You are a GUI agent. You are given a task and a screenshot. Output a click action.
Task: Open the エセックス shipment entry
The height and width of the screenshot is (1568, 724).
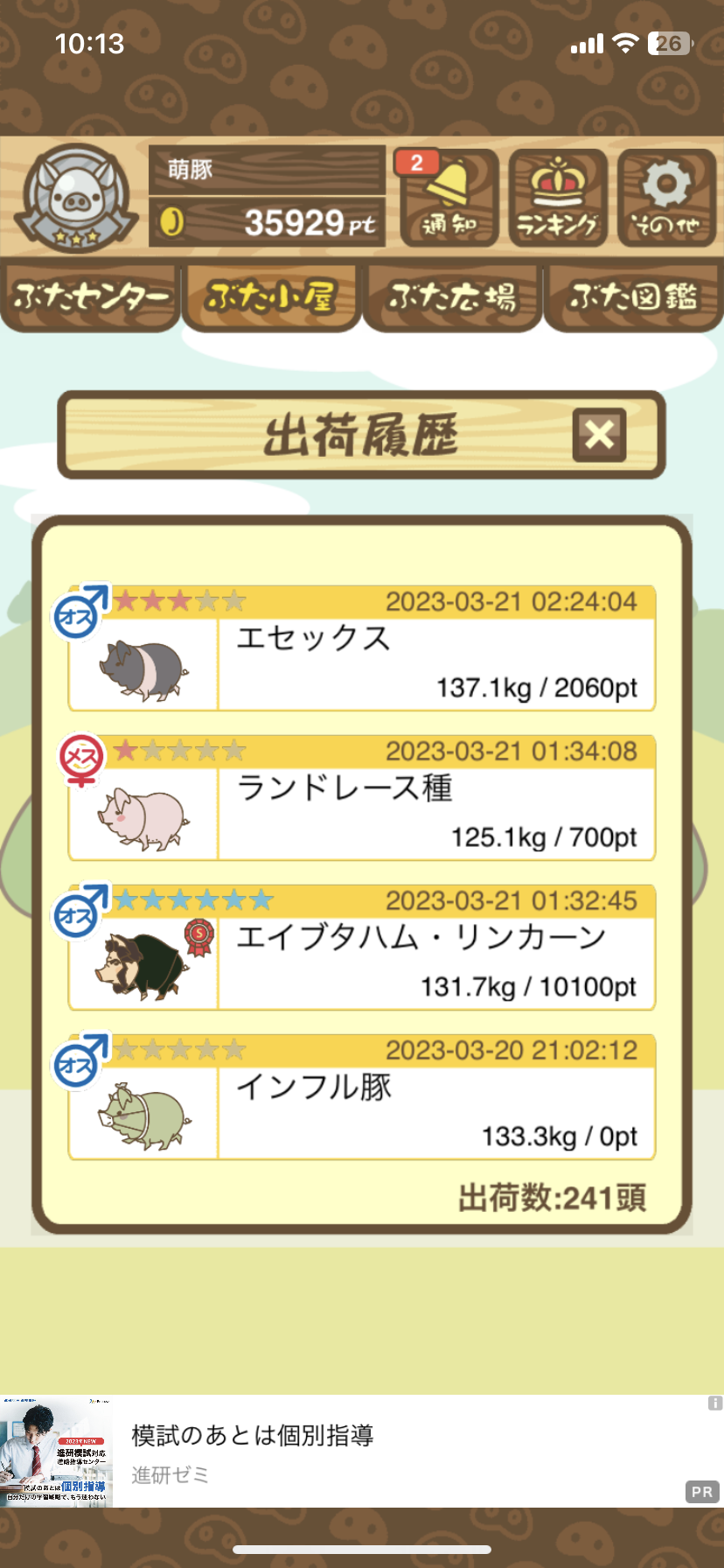point(362,648)
